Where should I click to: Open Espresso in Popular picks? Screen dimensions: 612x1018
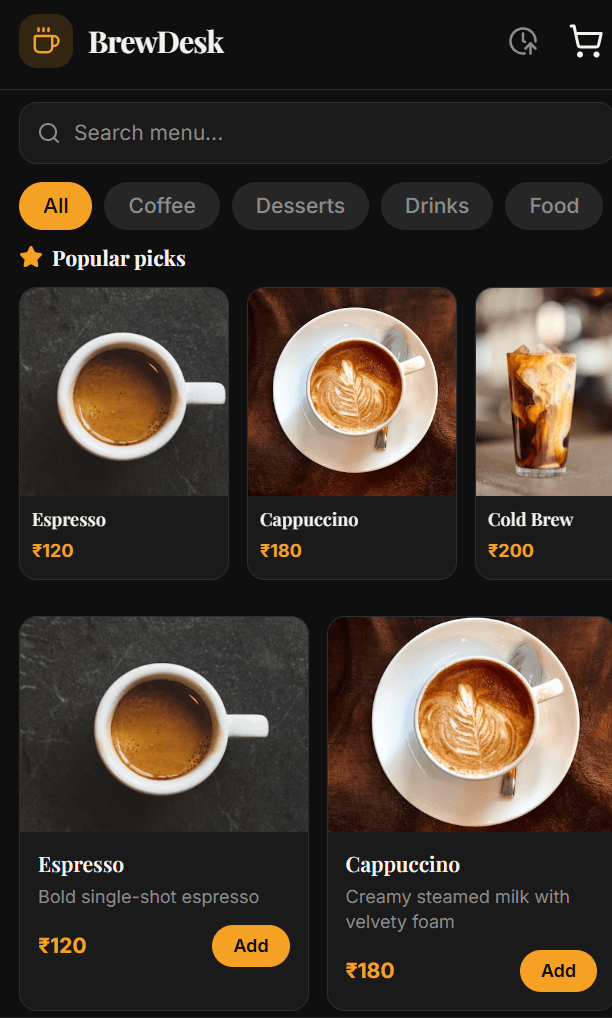click(x=124, y=433)
